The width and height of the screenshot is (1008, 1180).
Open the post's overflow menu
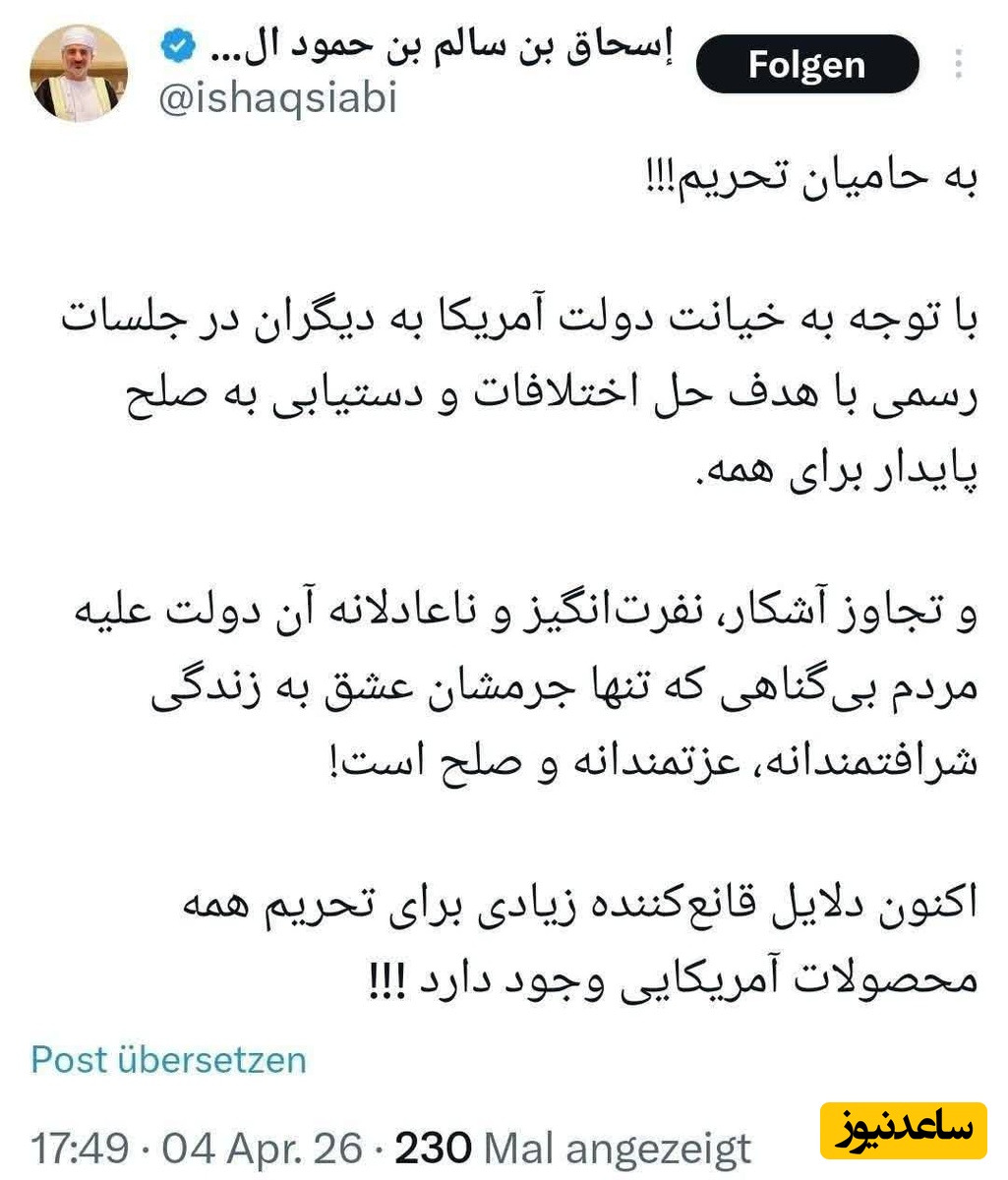[958, 65]
